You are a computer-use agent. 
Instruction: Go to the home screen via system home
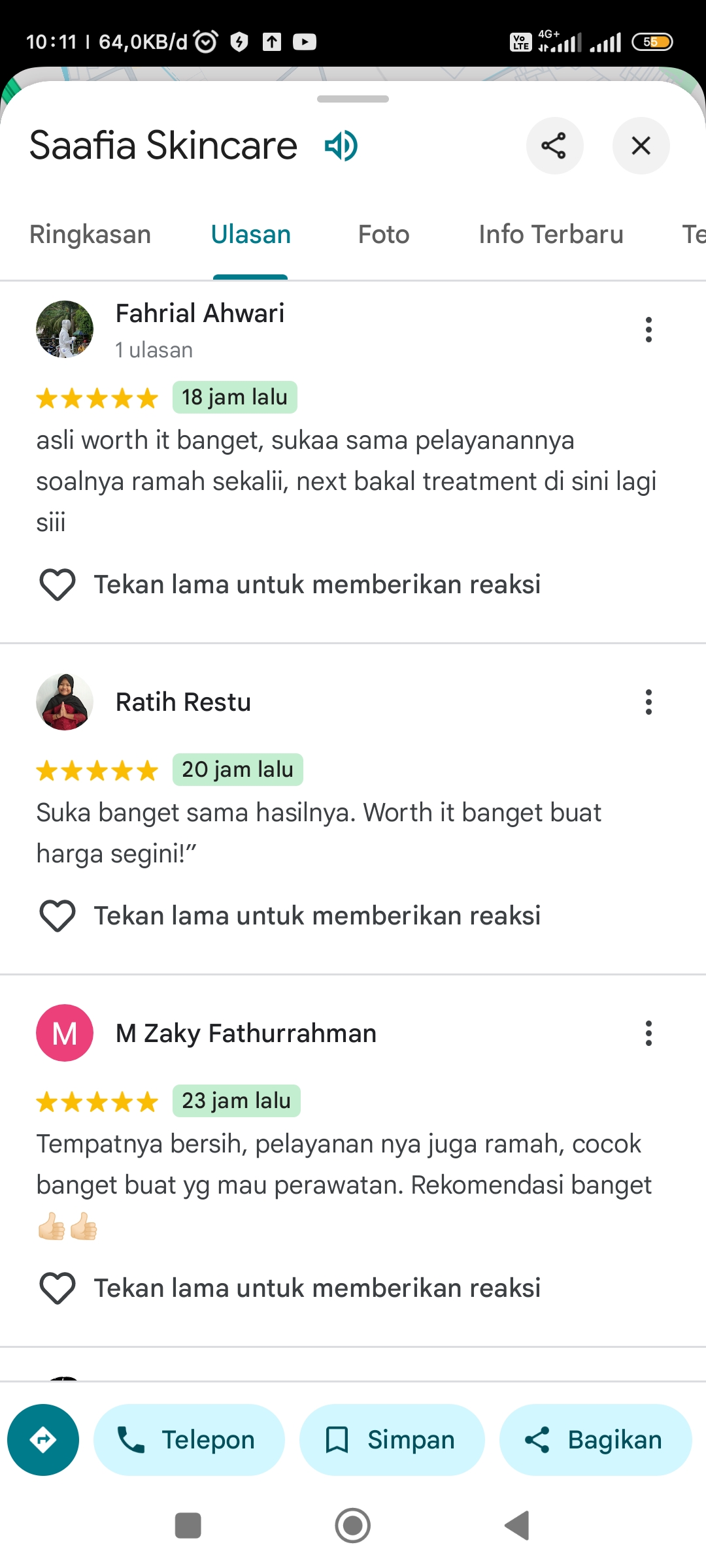point(353,1526)
